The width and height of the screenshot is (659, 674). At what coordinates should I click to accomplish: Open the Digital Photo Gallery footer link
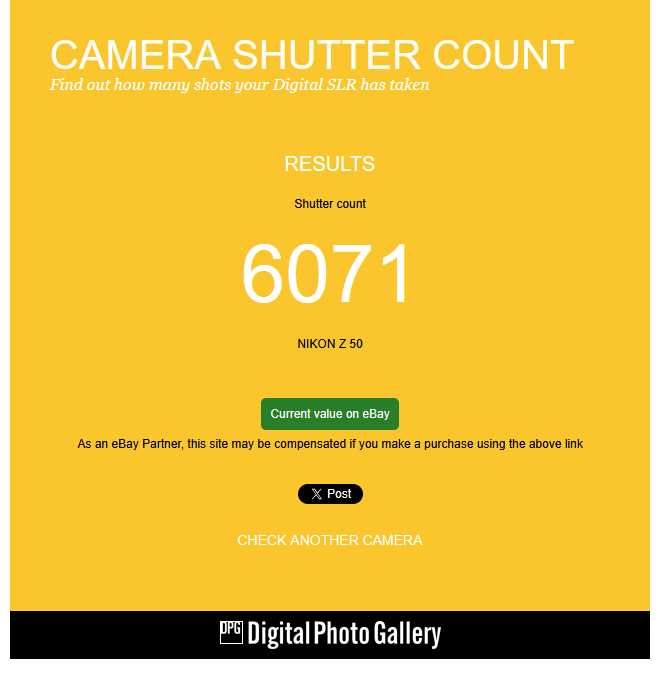[x=330, y=634]
